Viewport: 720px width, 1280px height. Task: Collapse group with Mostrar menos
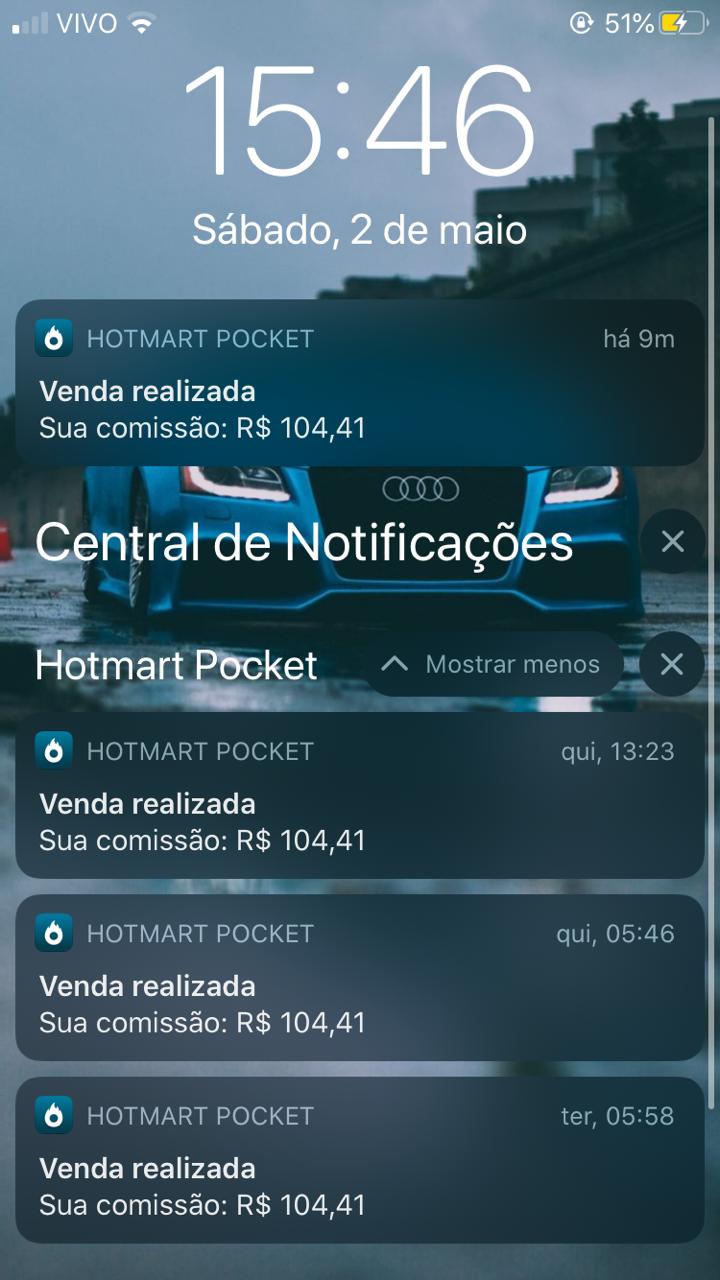494,664
